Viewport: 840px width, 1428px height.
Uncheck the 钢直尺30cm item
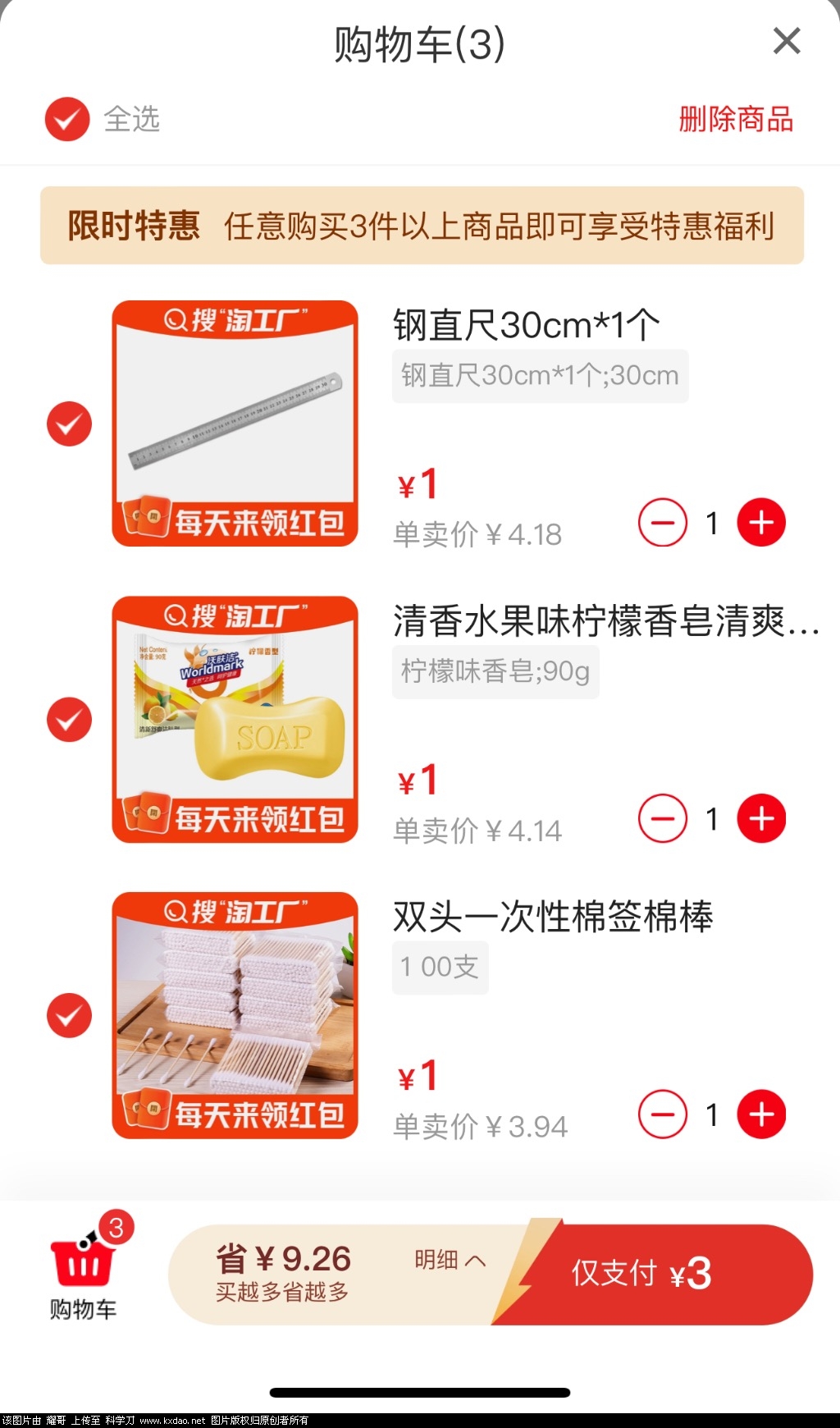[x=69, y=424]
